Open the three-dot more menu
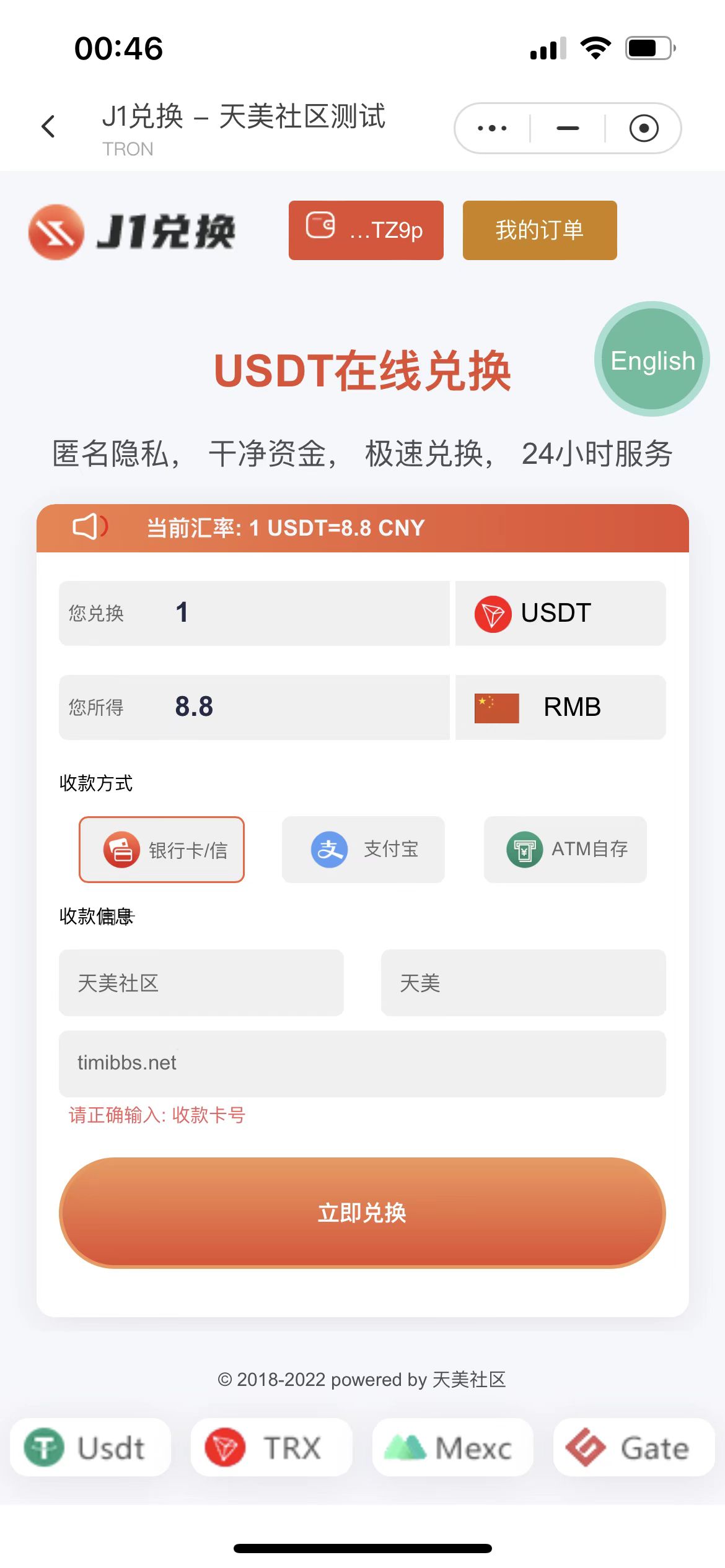This screenshot has width=725, height=1568. tap(492, 128)
